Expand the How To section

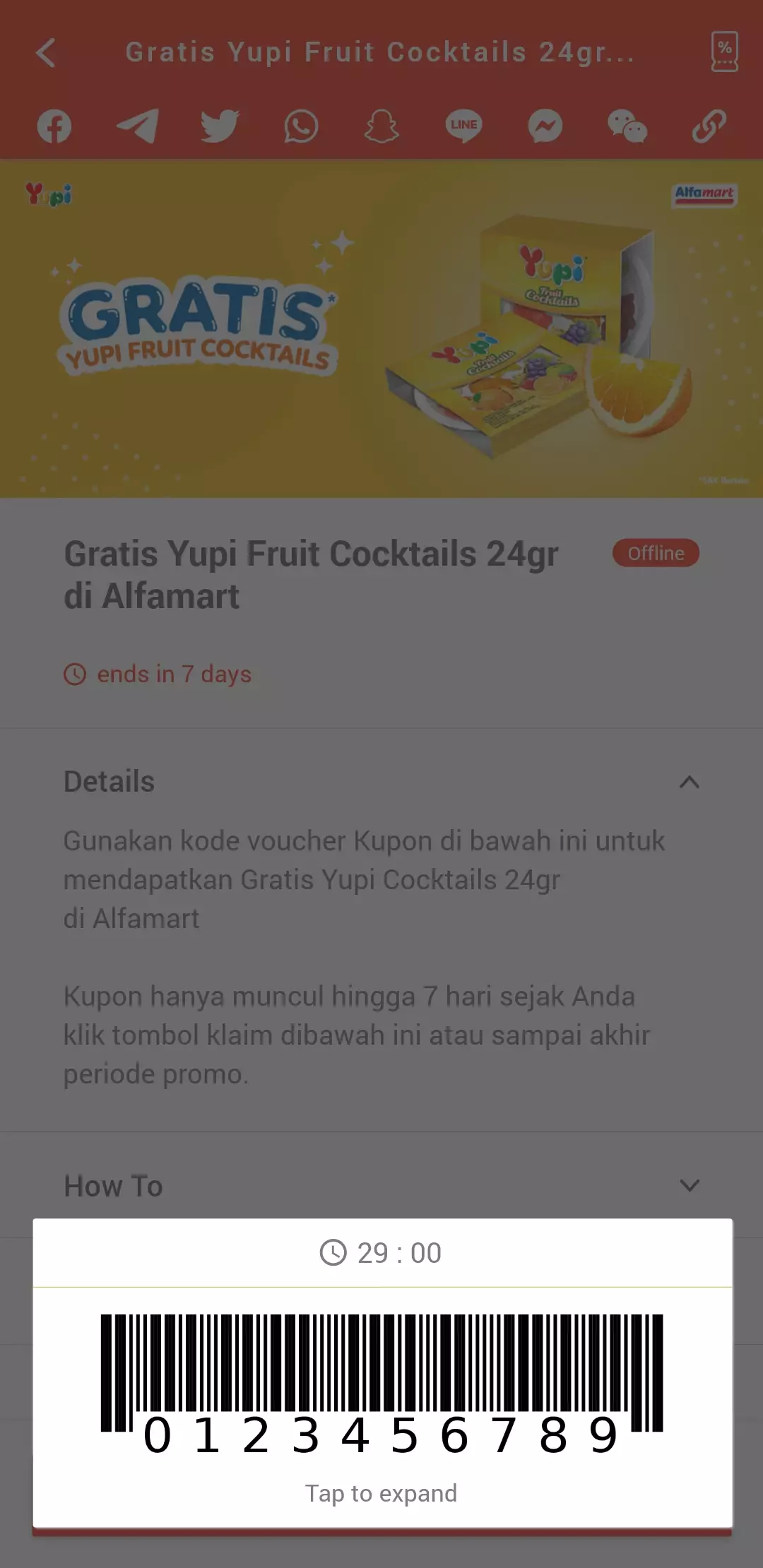click(689, 1185)
